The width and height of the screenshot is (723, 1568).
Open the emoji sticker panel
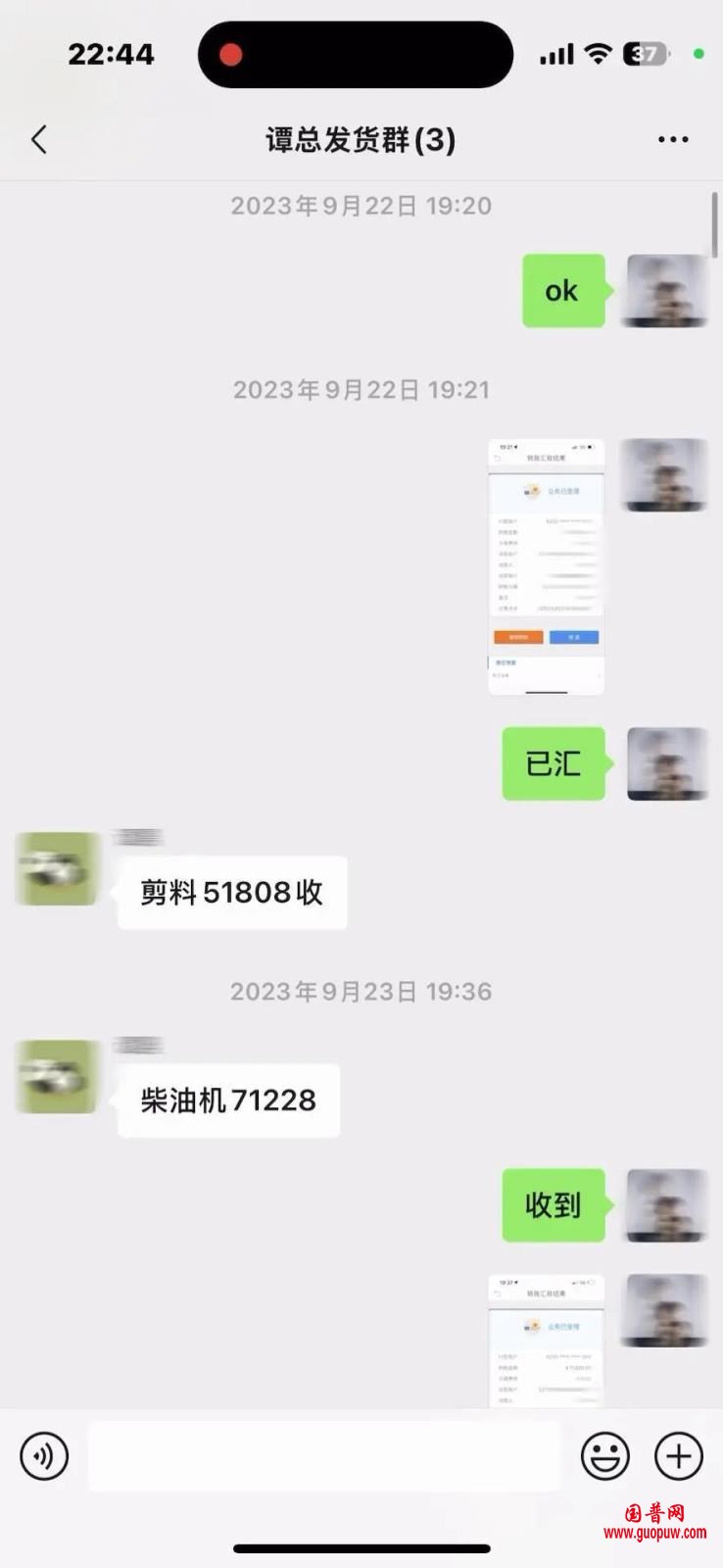(x=605, y=1456)
